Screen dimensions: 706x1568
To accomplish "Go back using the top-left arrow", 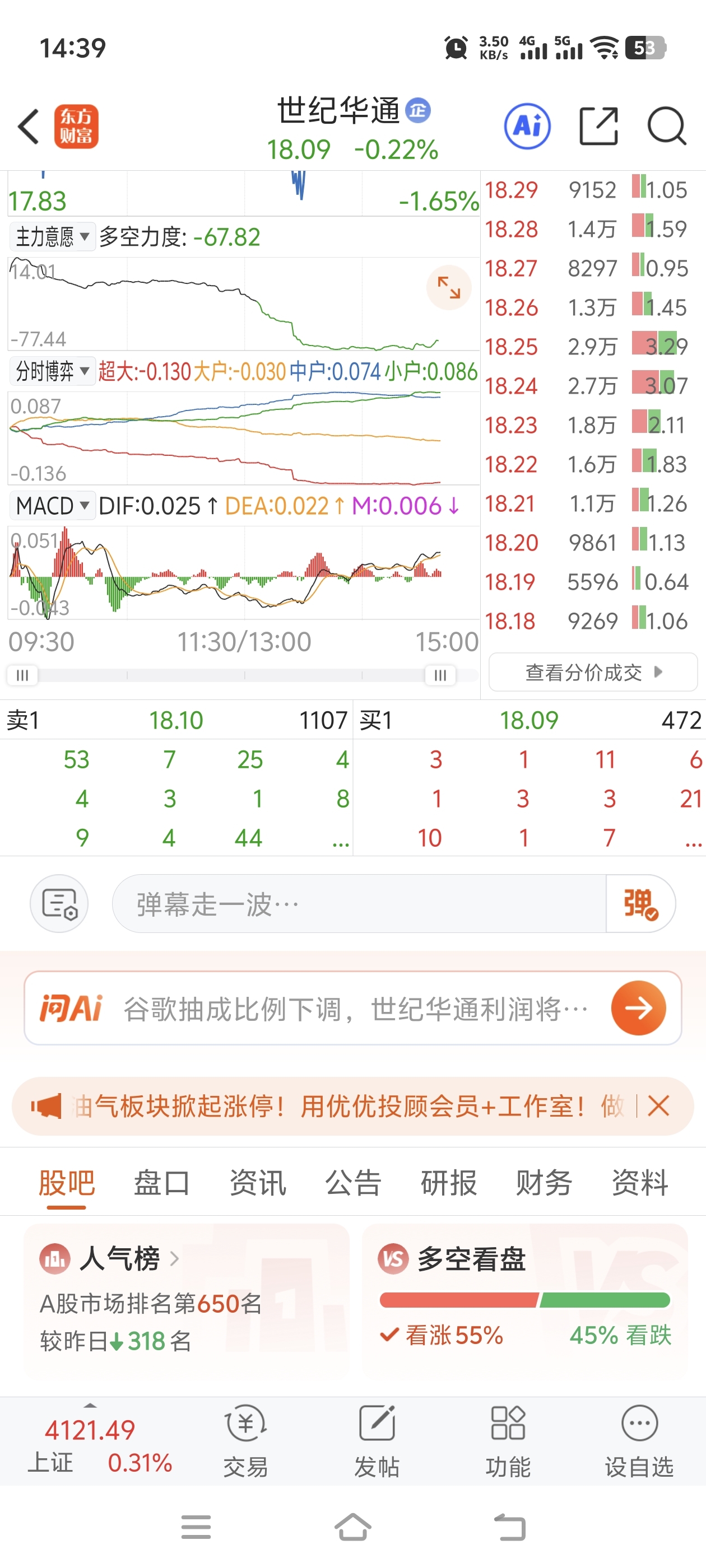I will [29, 127].
